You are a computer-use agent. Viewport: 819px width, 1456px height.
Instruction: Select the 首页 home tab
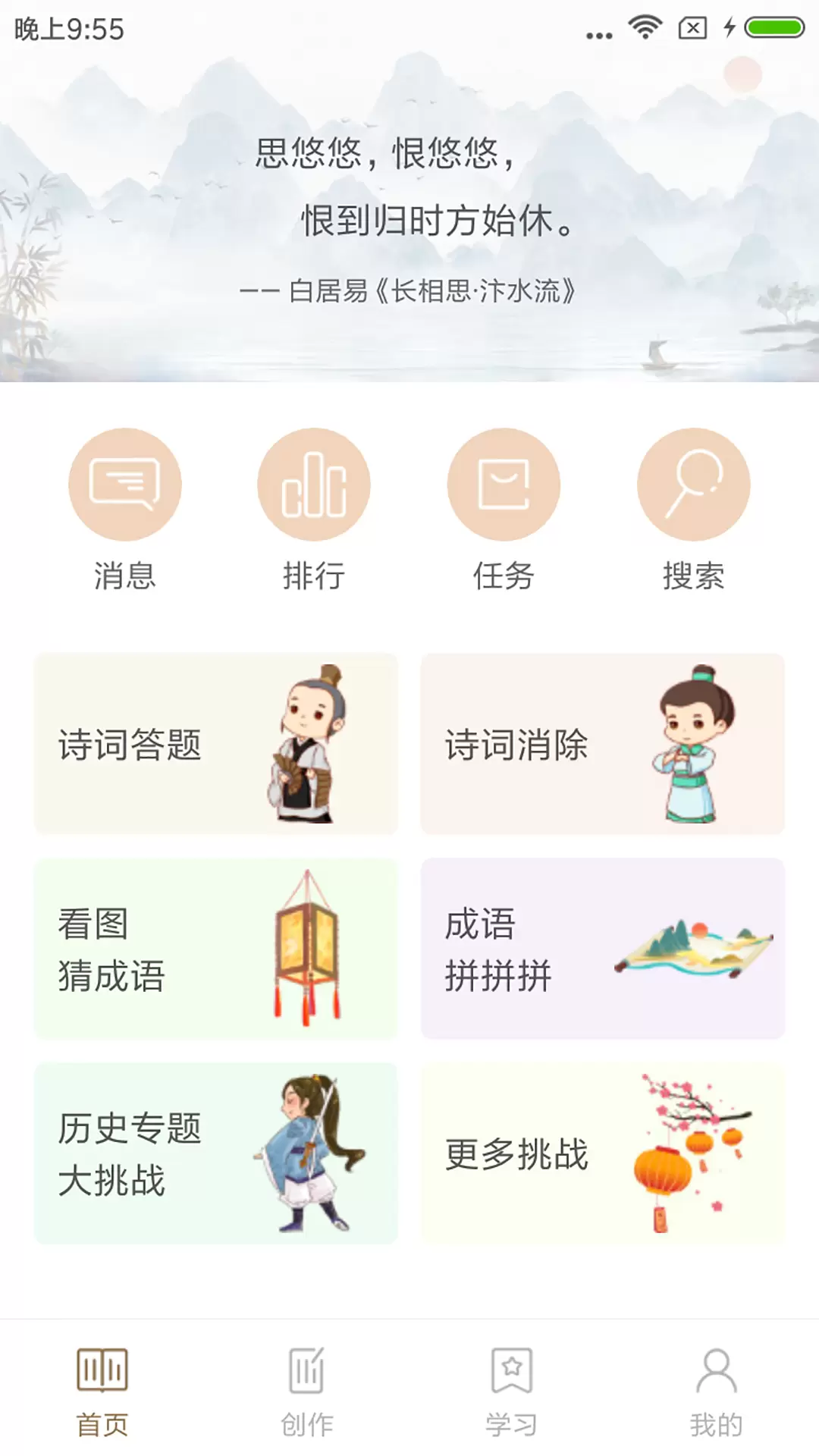(102, 1392)
